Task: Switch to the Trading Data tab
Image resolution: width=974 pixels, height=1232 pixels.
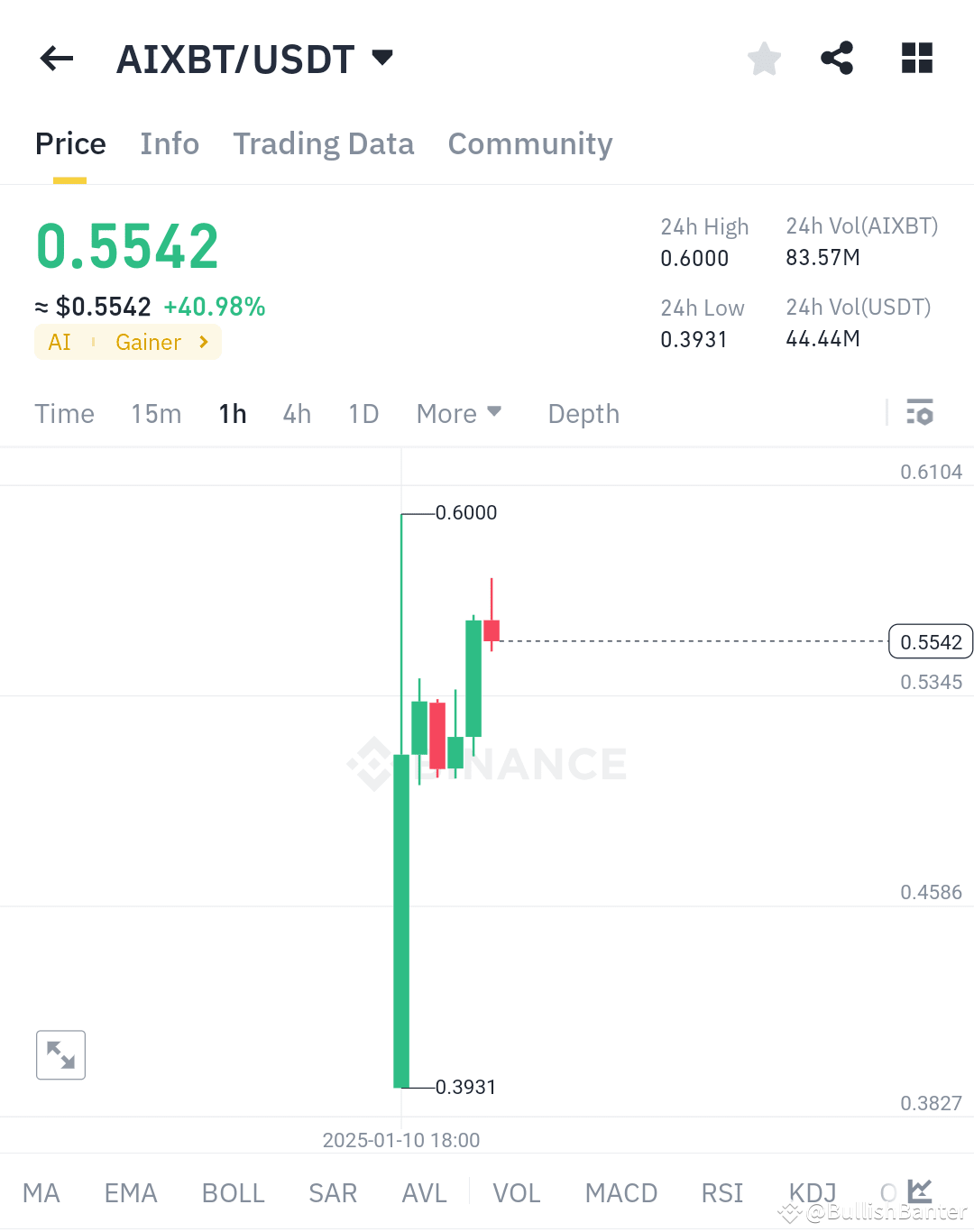Action: [x=324, y=143]
